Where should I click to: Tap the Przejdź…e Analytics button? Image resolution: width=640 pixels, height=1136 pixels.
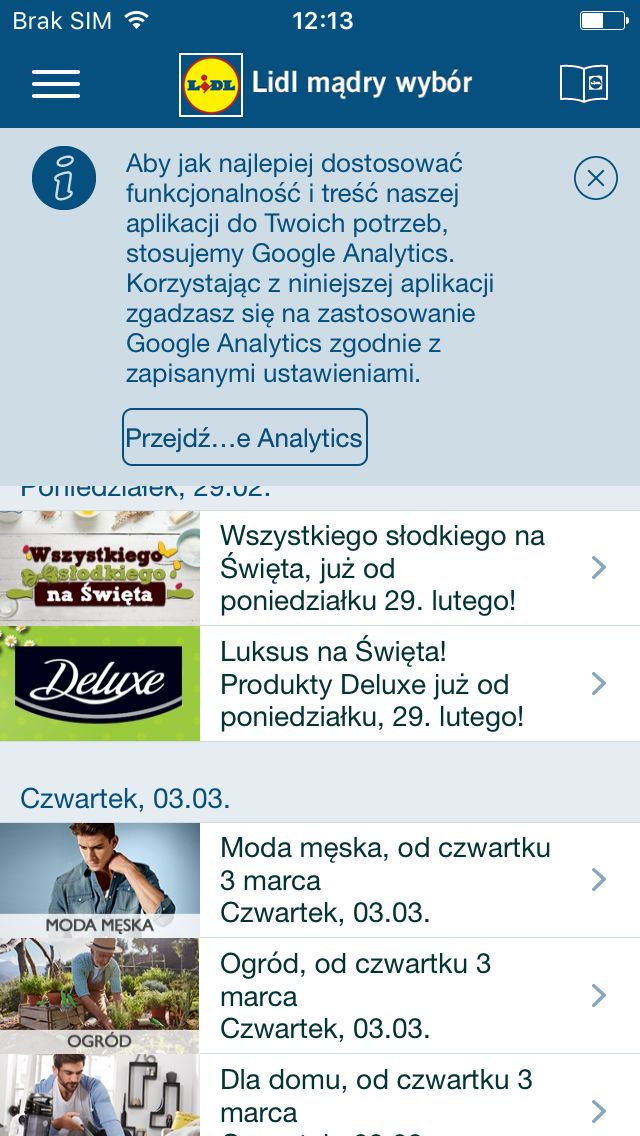245,437
